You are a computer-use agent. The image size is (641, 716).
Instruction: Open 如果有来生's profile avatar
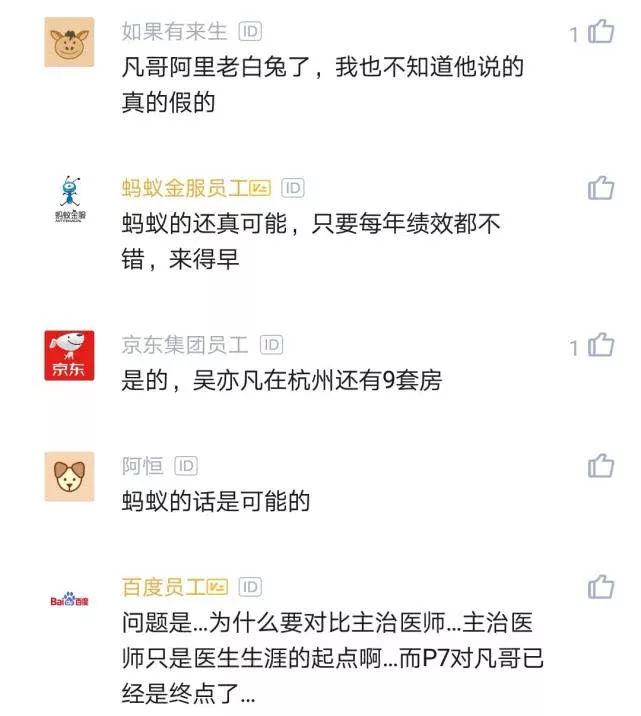tap(69, 43)
